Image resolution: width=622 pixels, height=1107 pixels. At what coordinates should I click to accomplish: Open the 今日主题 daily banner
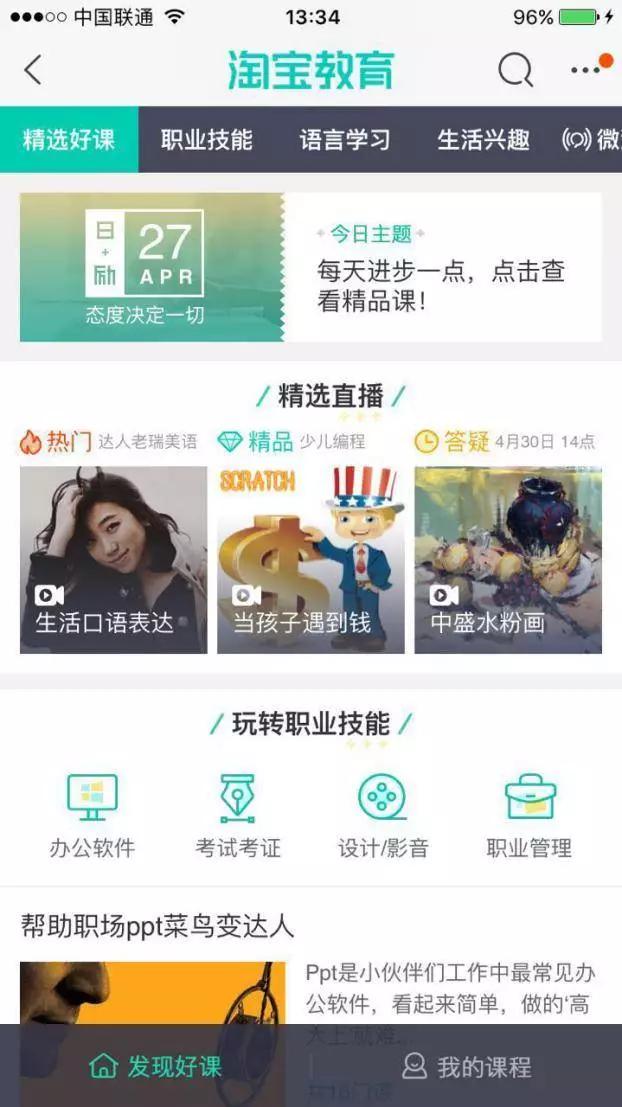click(x=311, y=267)
